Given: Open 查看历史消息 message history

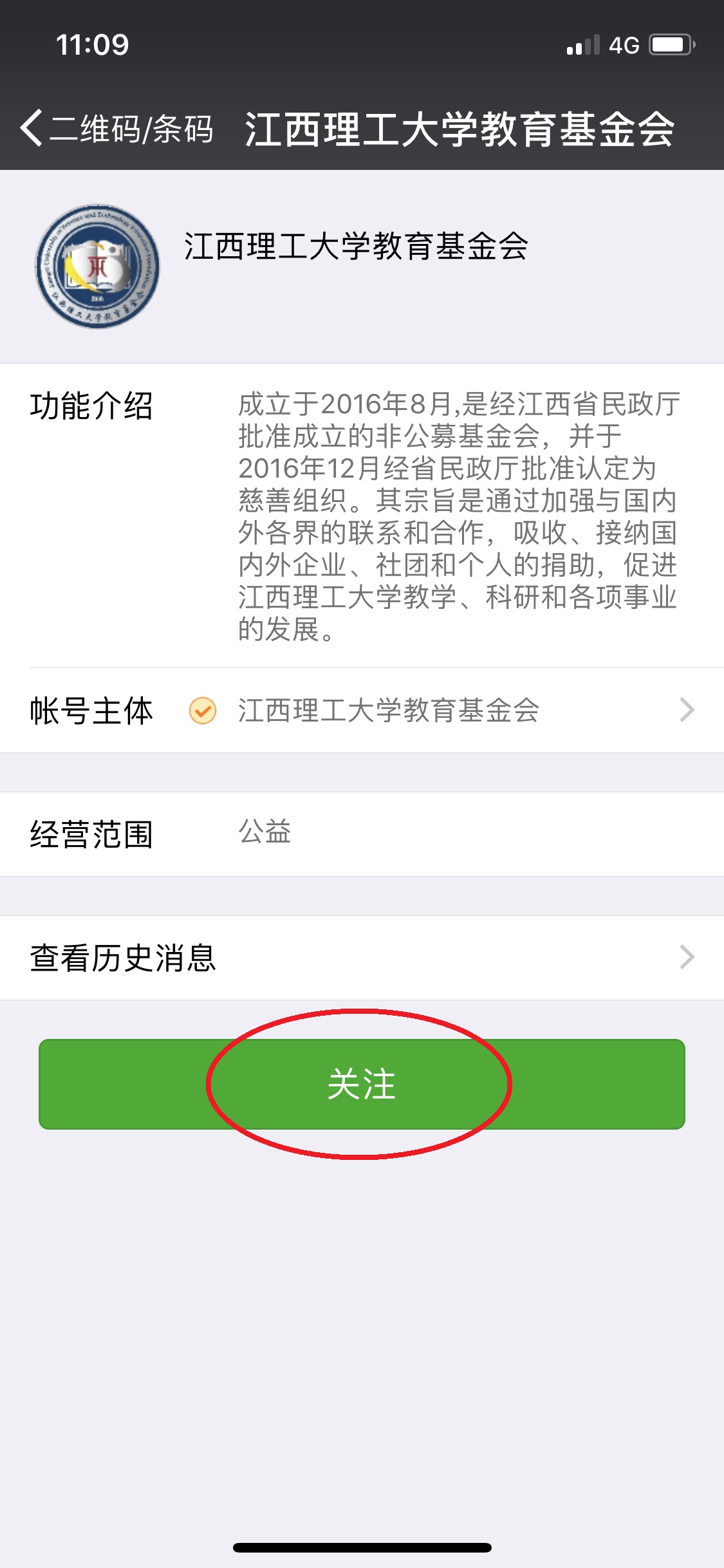Looking at the screenshot, I should click(x=362, y=958).
